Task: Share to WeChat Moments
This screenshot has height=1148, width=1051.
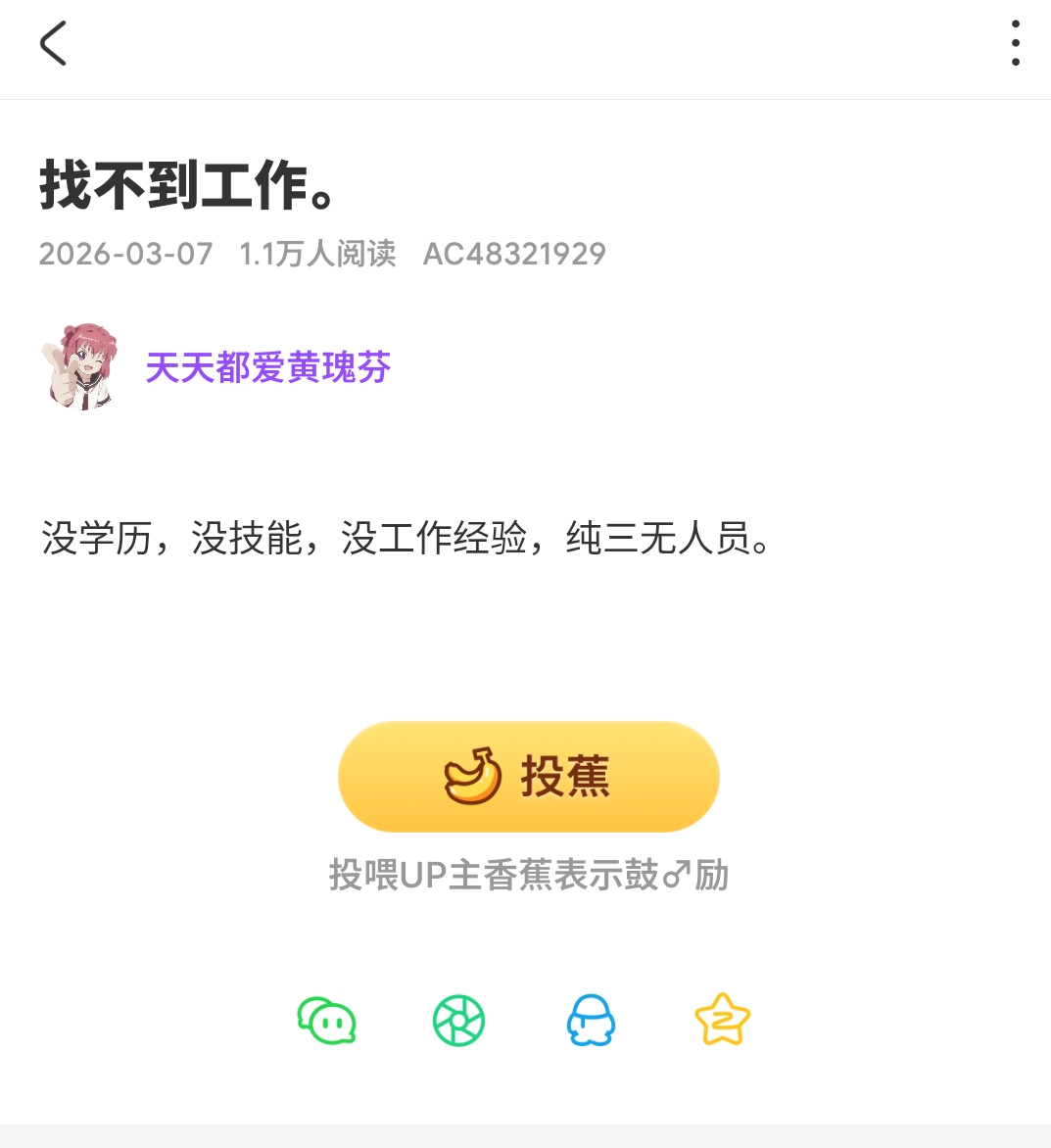Action: (458, 1021)
